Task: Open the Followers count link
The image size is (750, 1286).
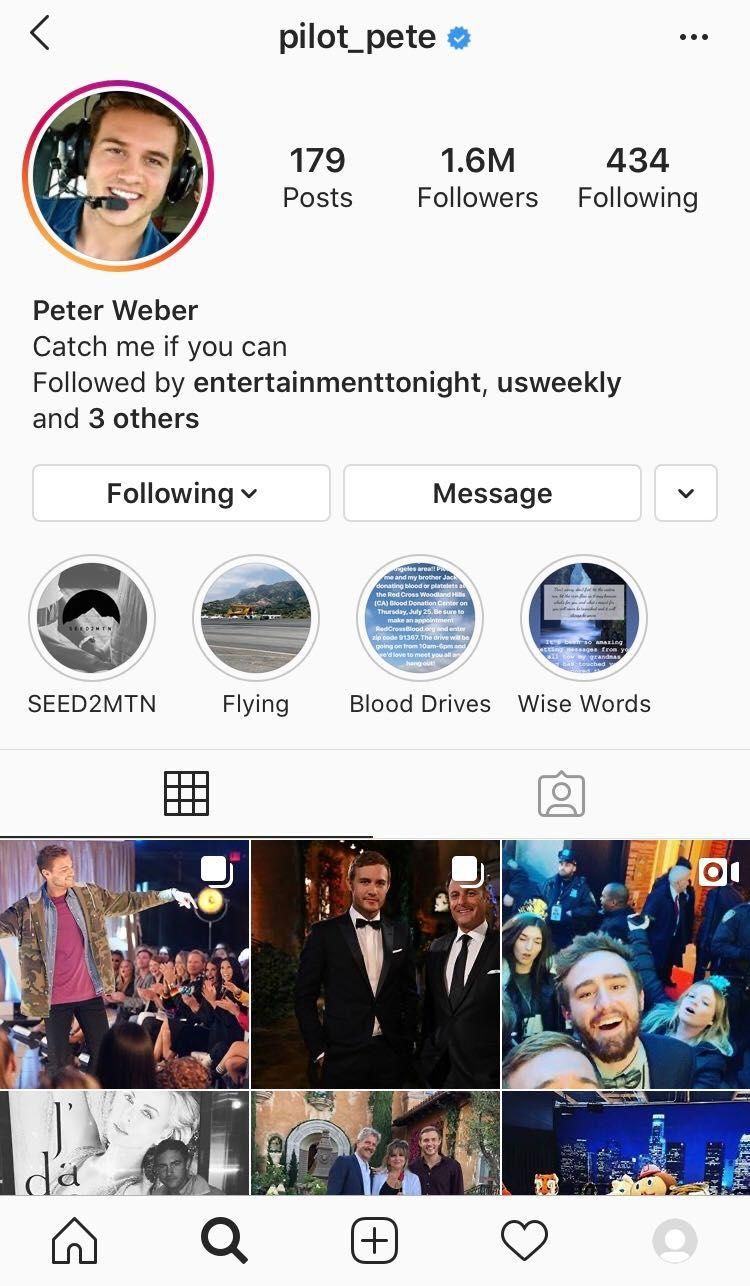Action: (477, 177)
